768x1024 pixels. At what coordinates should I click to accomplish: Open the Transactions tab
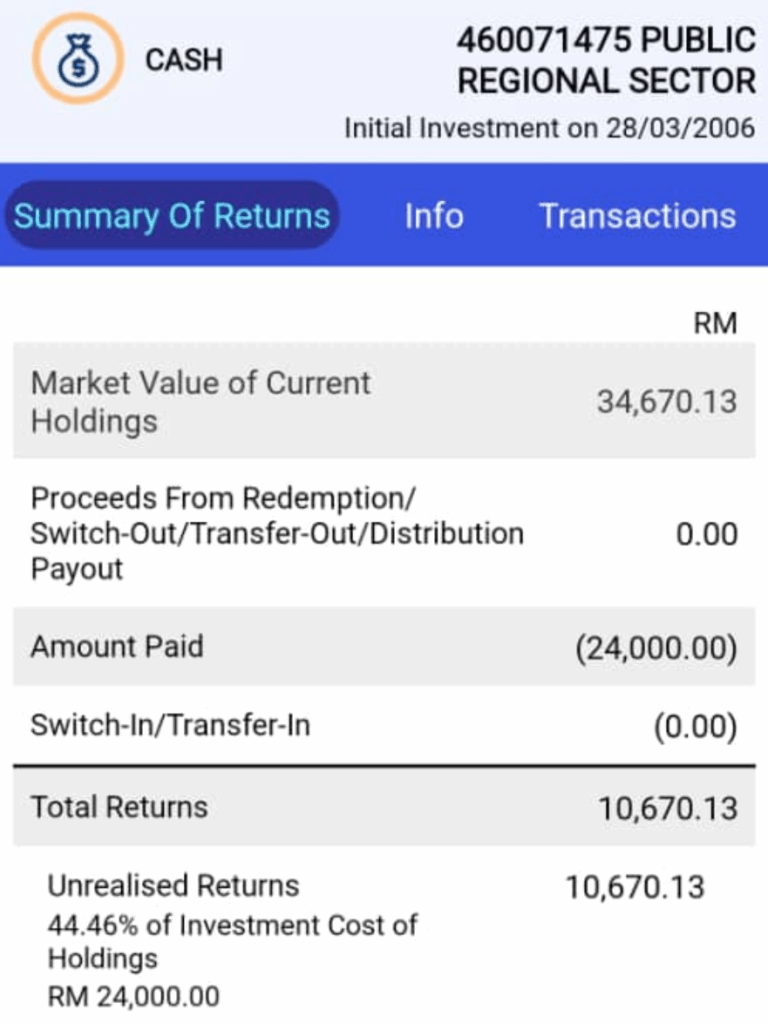pos(637,216)
